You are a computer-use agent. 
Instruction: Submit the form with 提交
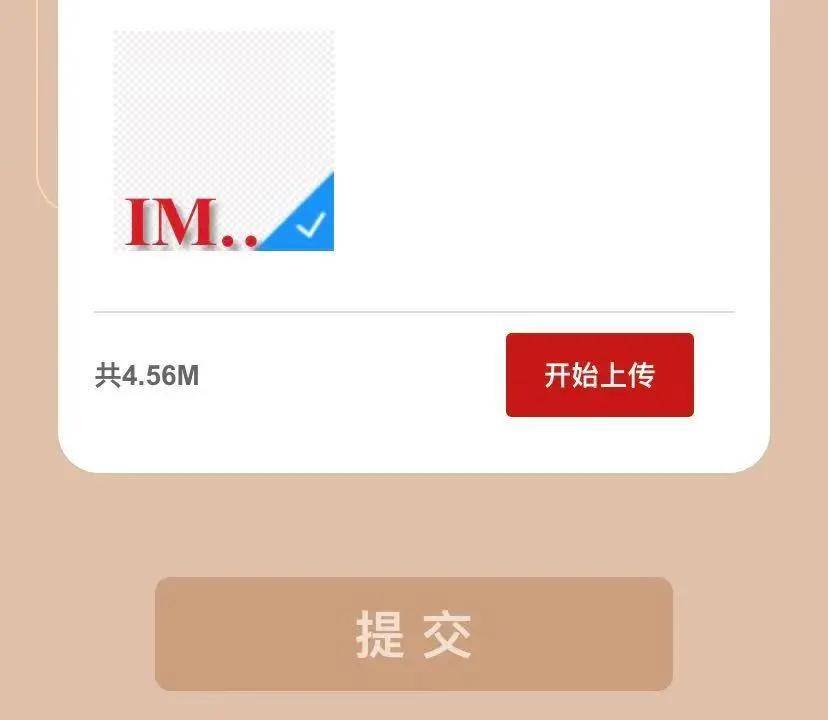(413, 634)
